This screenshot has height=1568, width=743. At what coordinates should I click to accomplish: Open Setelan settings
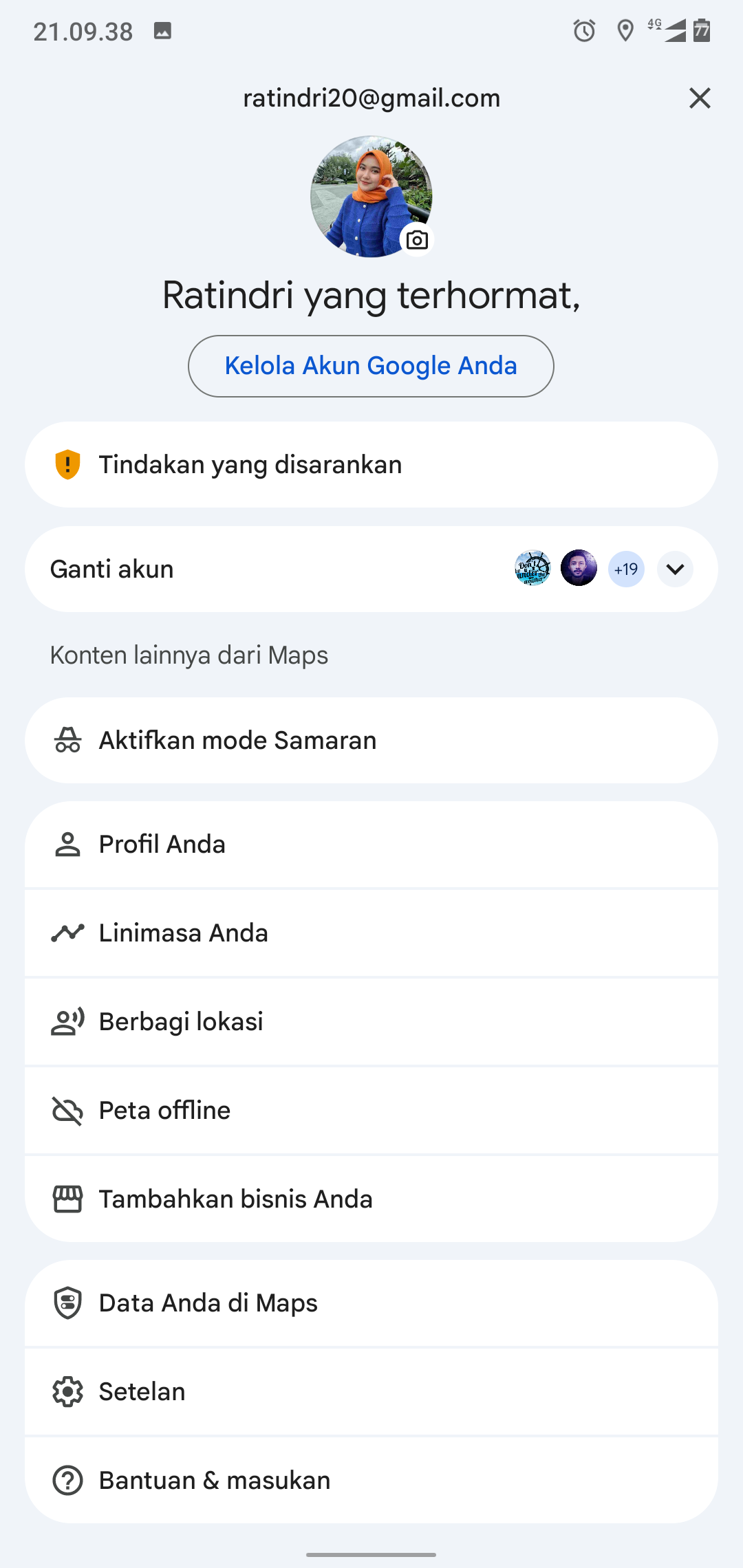pyautogui.click(x=371, y=1392)
